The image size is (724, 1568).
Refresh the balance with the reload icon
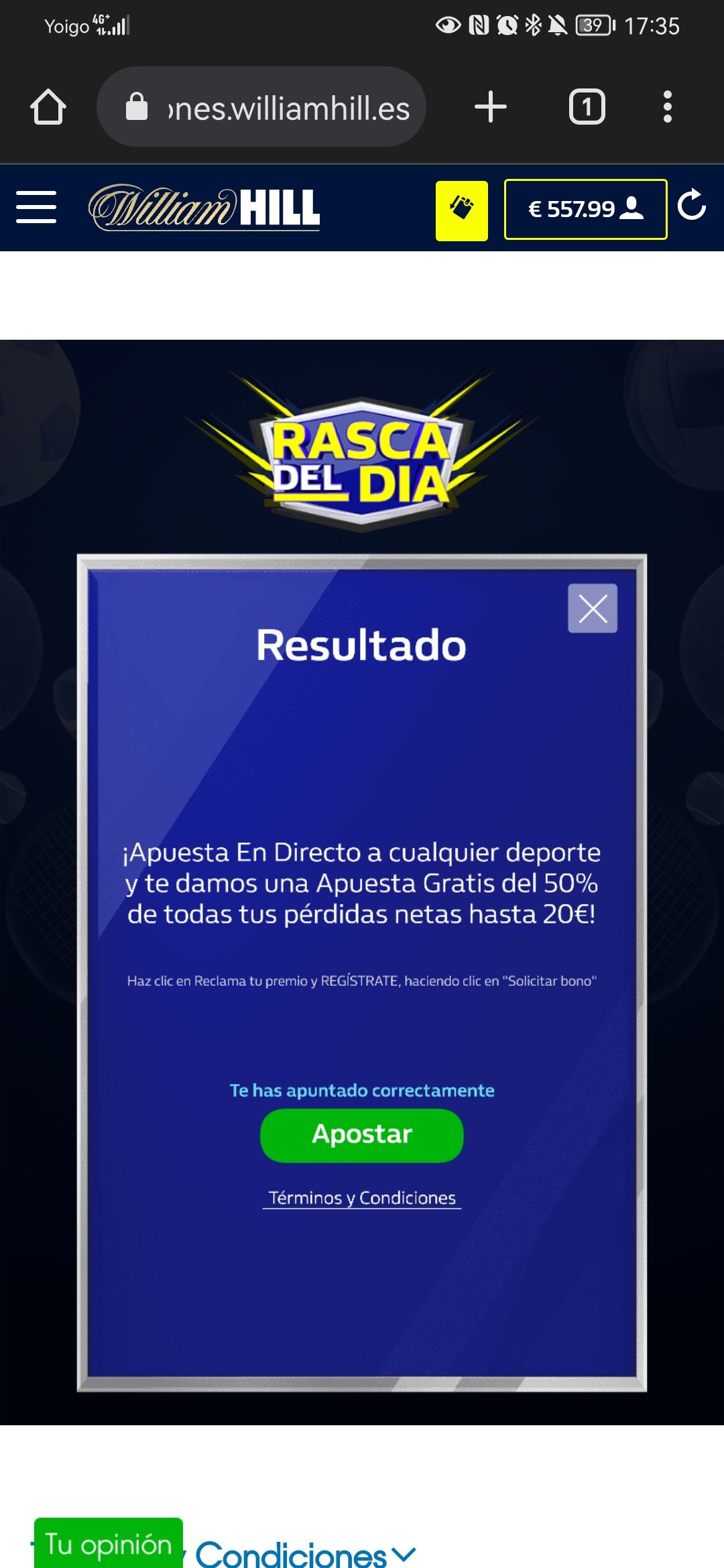coord(692,206)
